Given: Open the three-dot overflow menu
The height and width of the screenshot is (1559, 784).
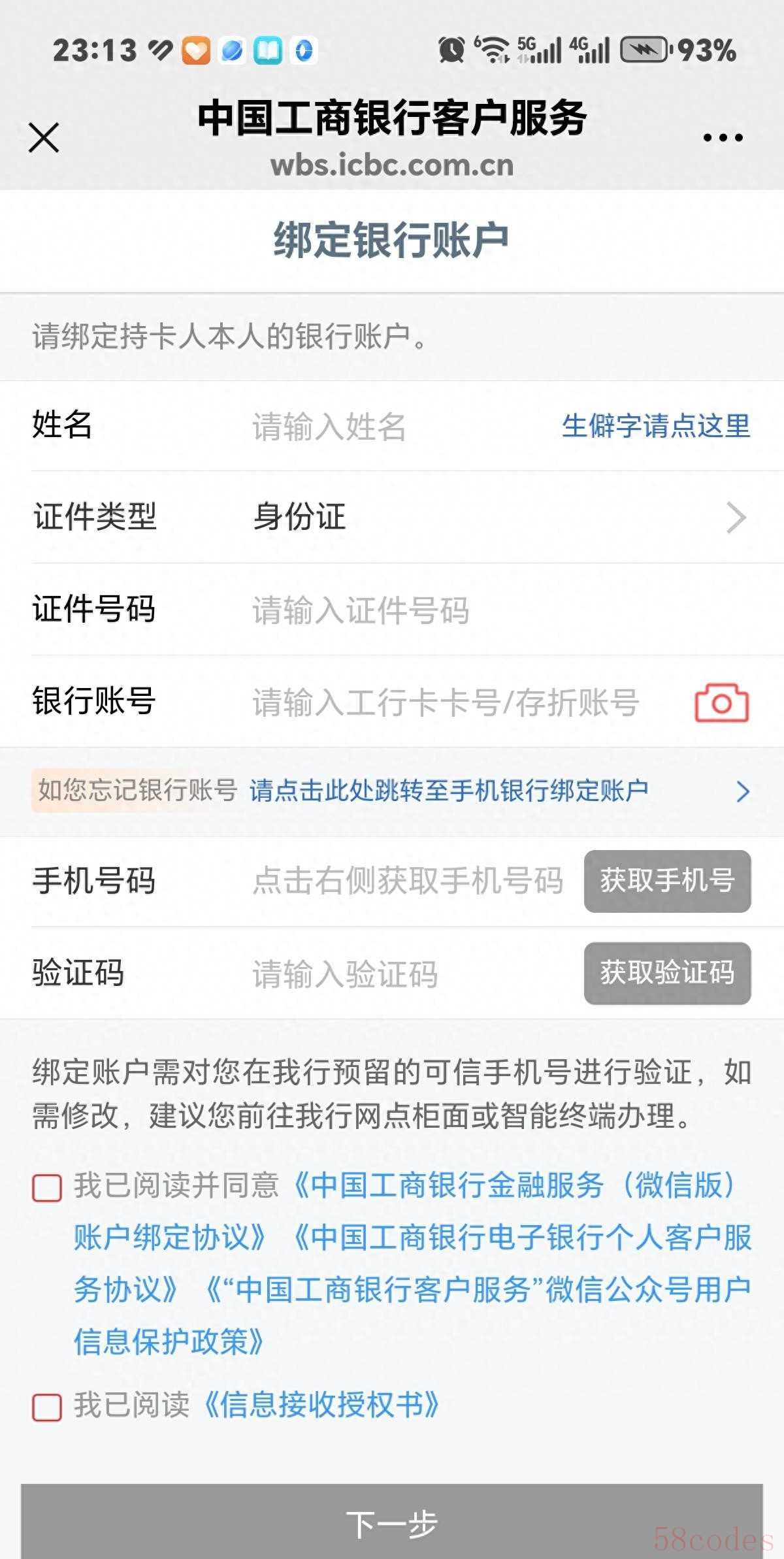Looking at the screenshot, I should click(723, 138).
